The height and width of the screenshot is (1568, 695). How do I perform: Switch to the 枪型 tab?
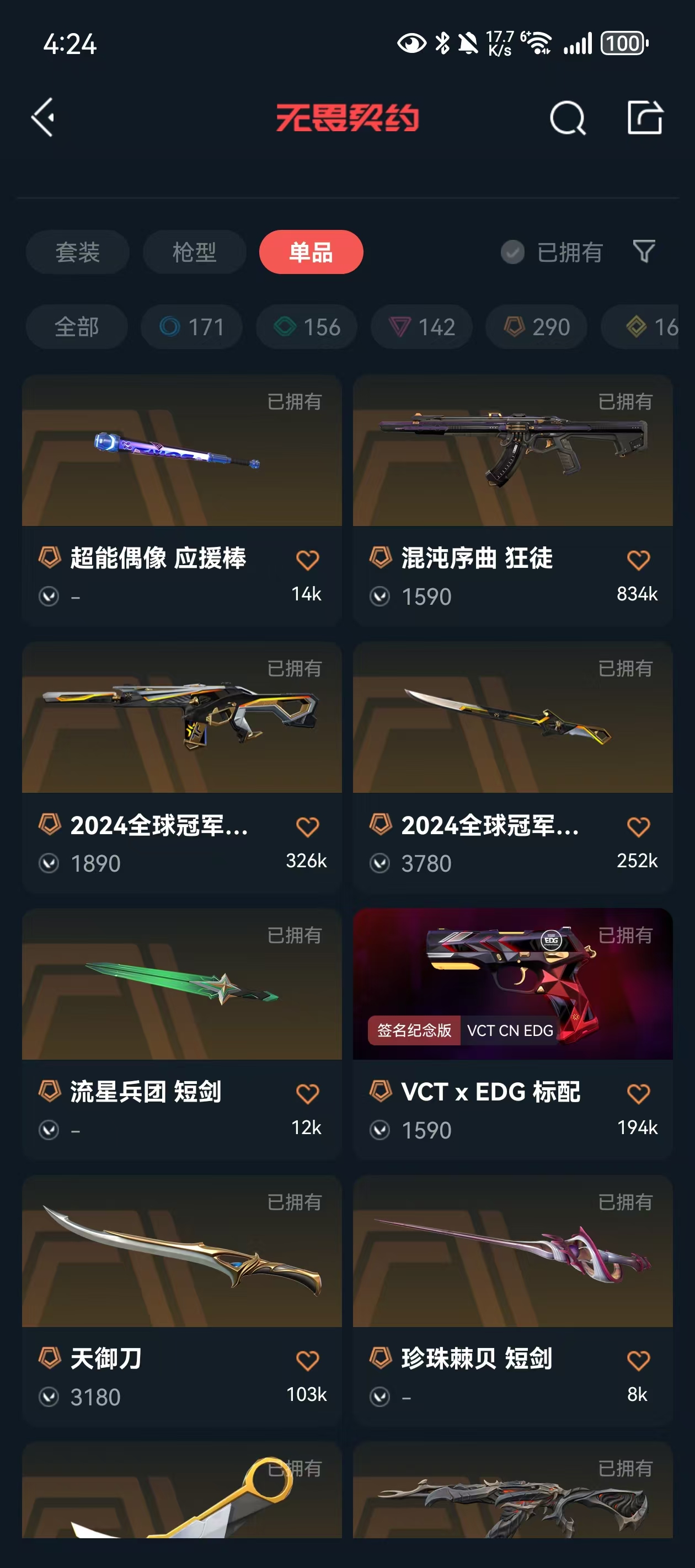pyautogui.click(x=194, y=252)
